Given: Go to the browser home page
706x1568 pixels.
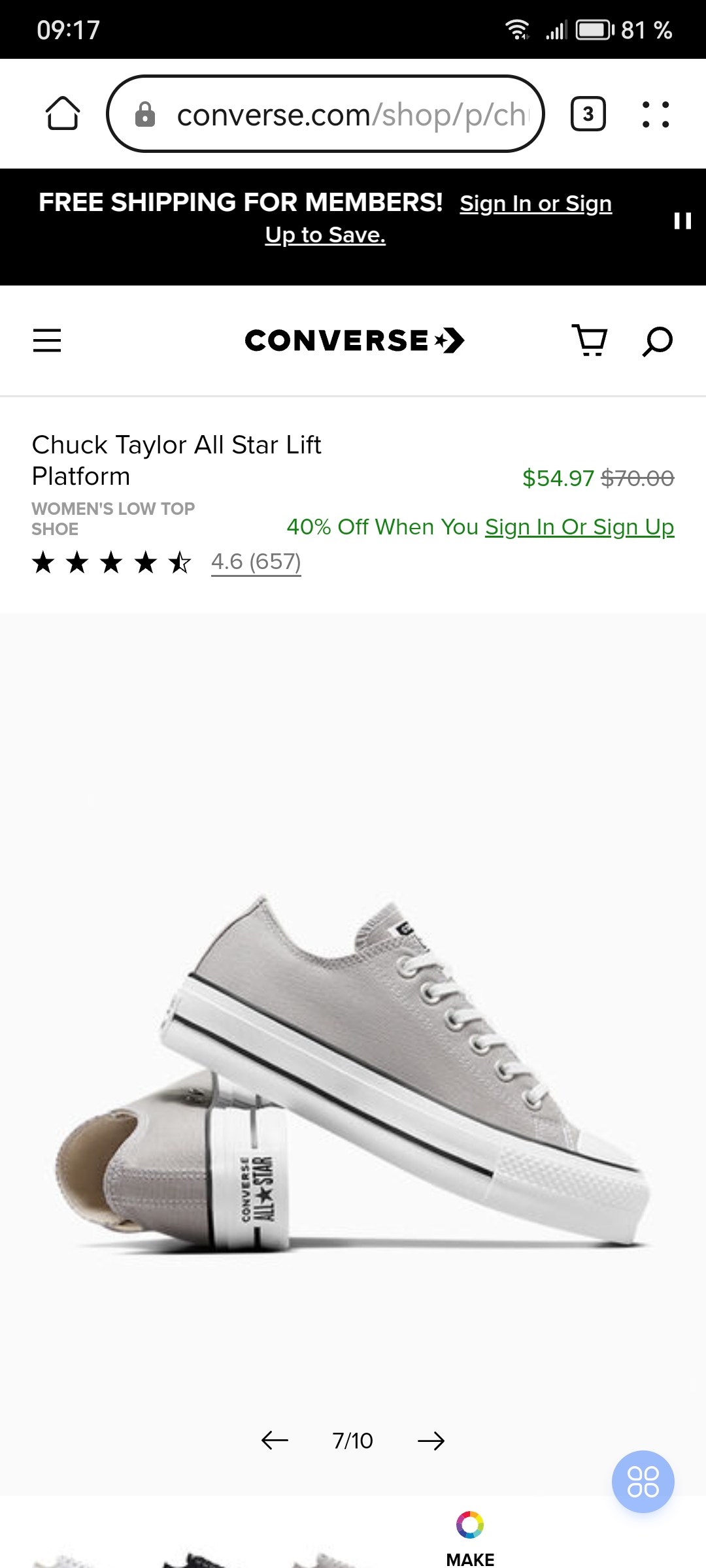Looking at the screenshot, I should 63,114.
